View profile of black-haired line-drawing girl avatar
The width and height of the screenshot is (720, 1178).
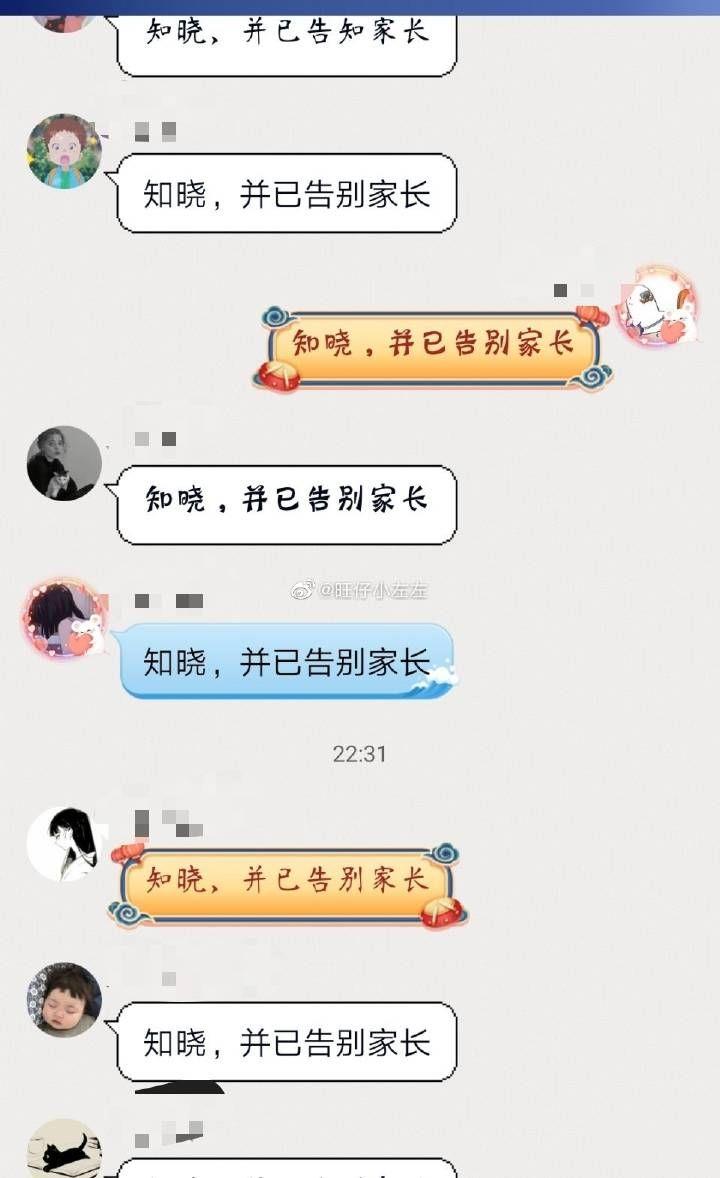click(64, 844)
